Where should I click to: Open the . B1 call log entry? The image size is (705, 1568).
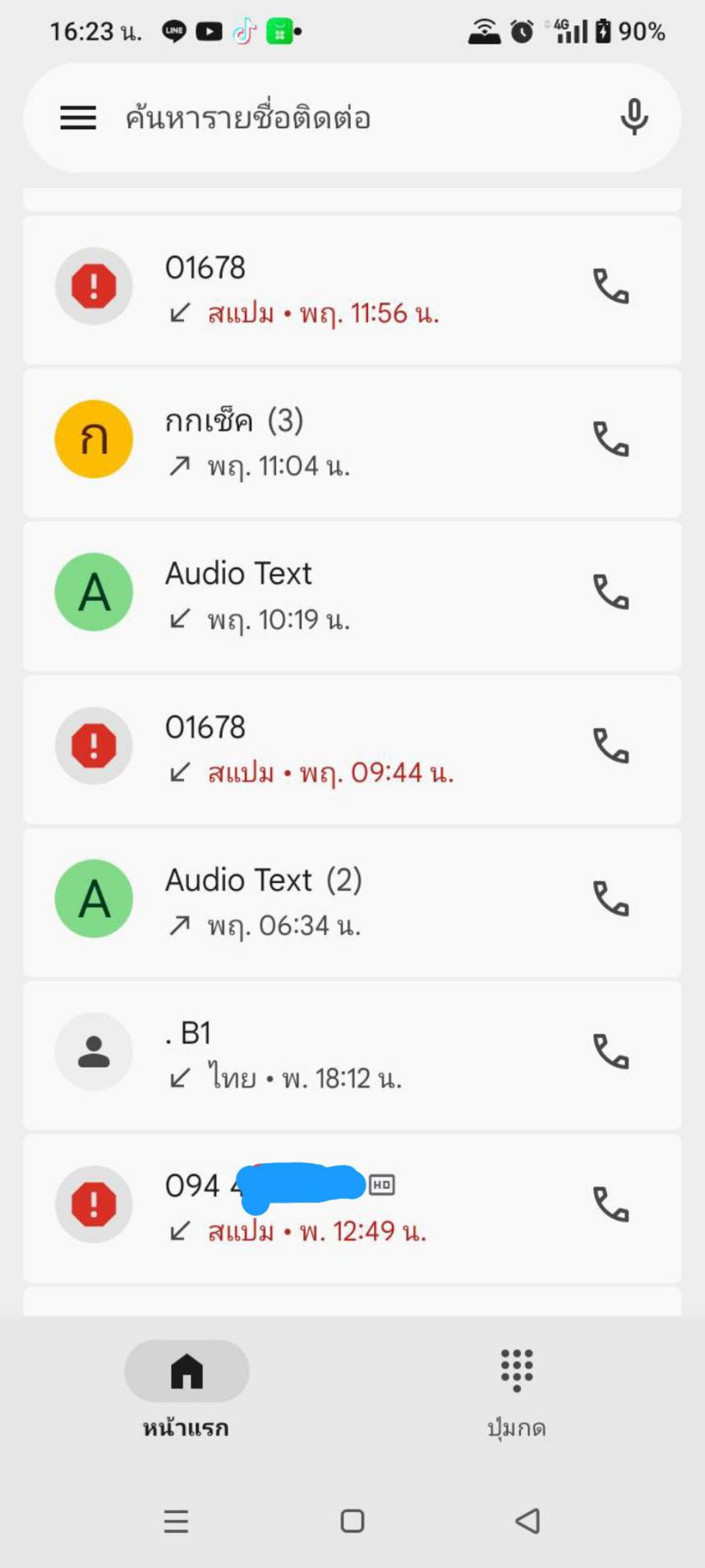tap(329, 1055)
